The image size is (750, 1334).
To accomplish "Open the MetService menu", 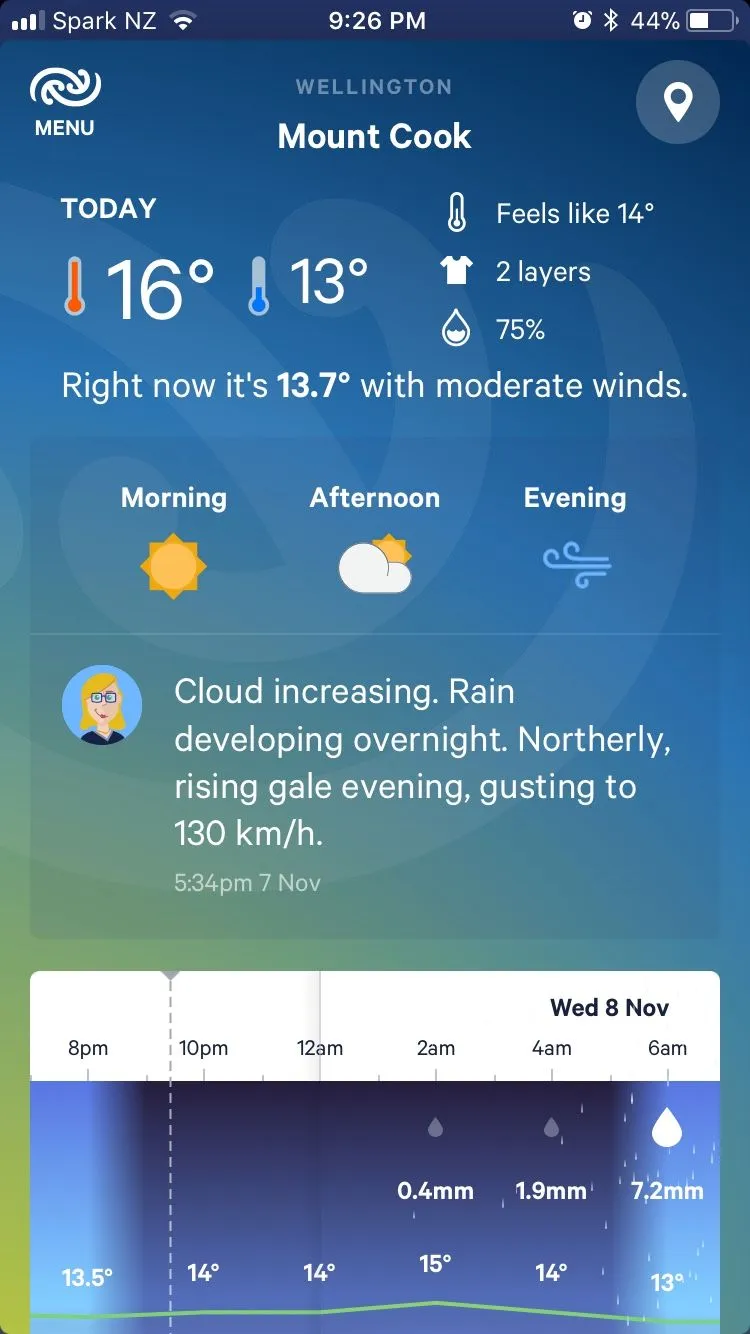I will pos(65,103).
